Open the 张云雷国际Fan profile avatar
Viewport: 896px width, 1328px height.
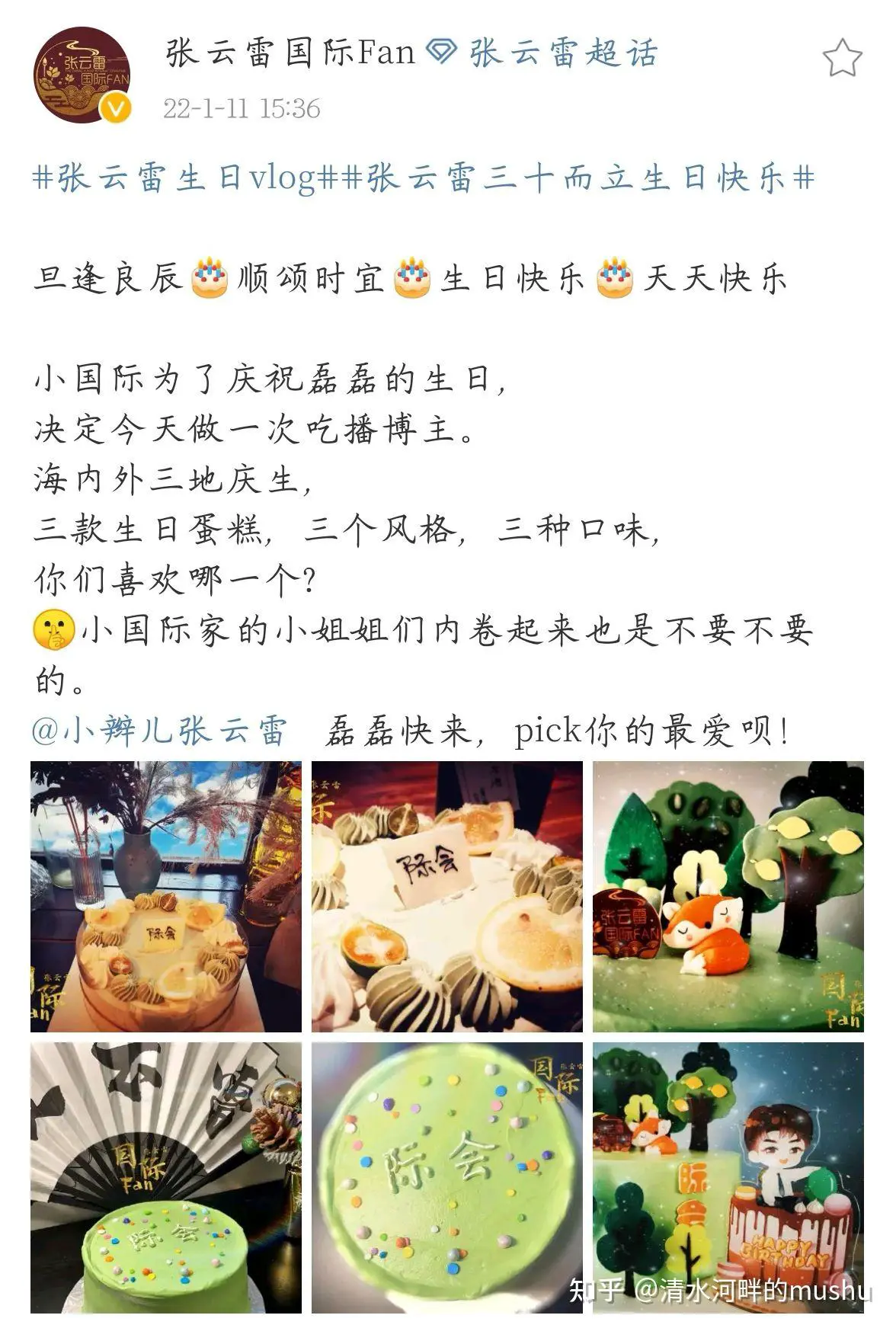pyautogui.click(x=82, y=75)
